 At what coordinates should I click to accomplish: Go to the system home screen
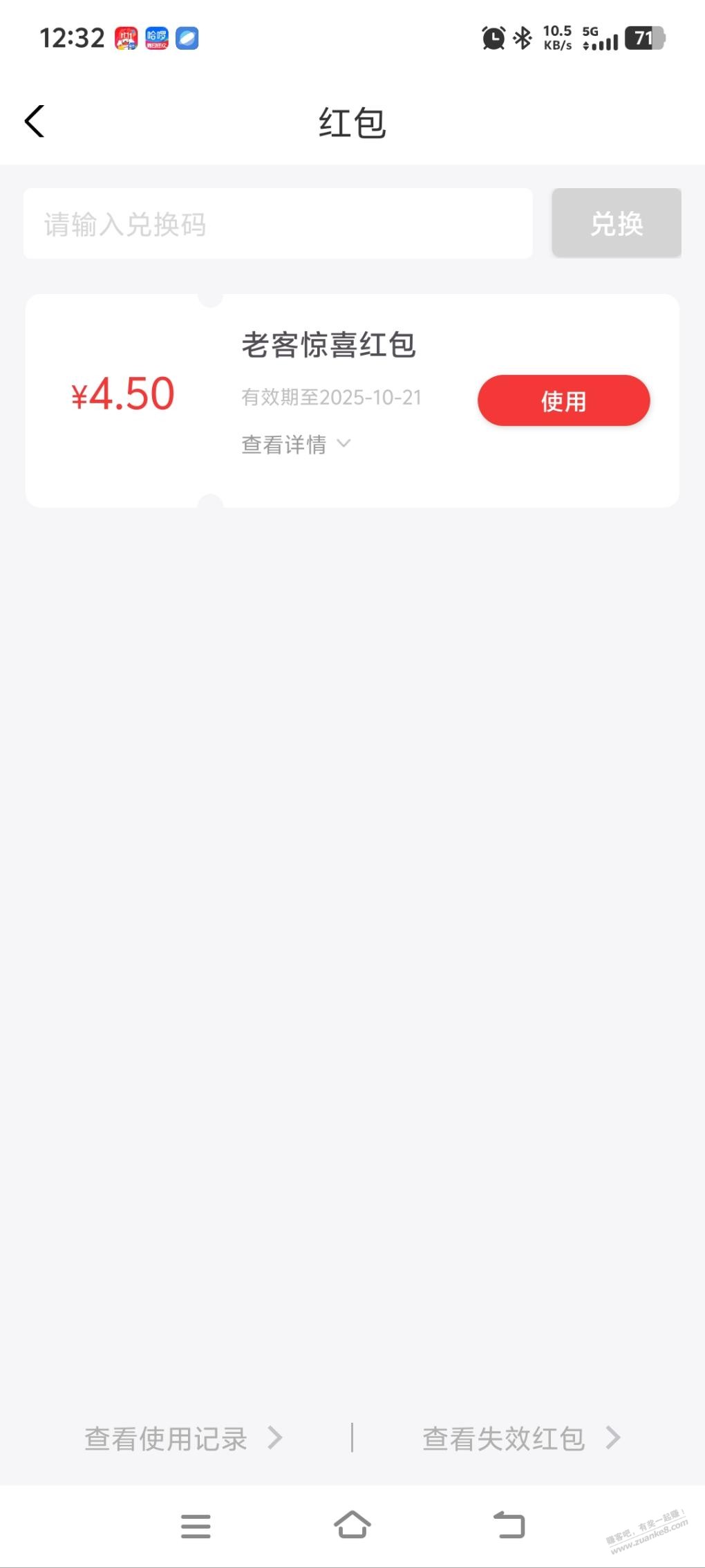[x=352, y=1525]
